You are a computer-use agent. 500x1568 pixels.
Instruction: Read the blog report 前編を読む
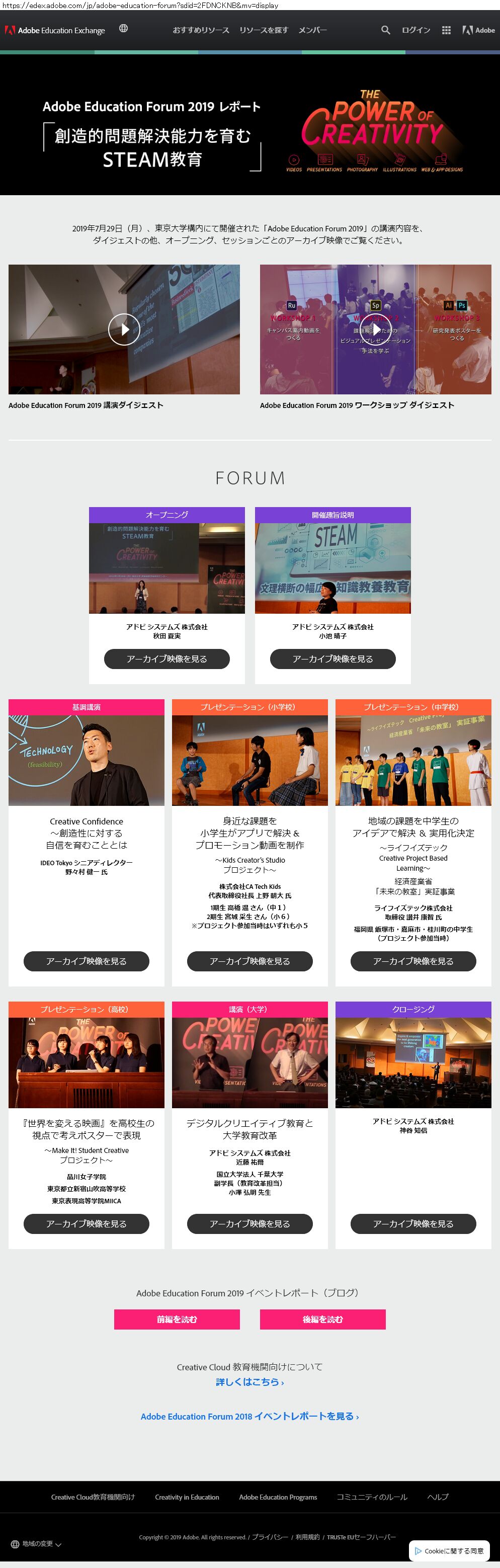tap(177, 1319)
